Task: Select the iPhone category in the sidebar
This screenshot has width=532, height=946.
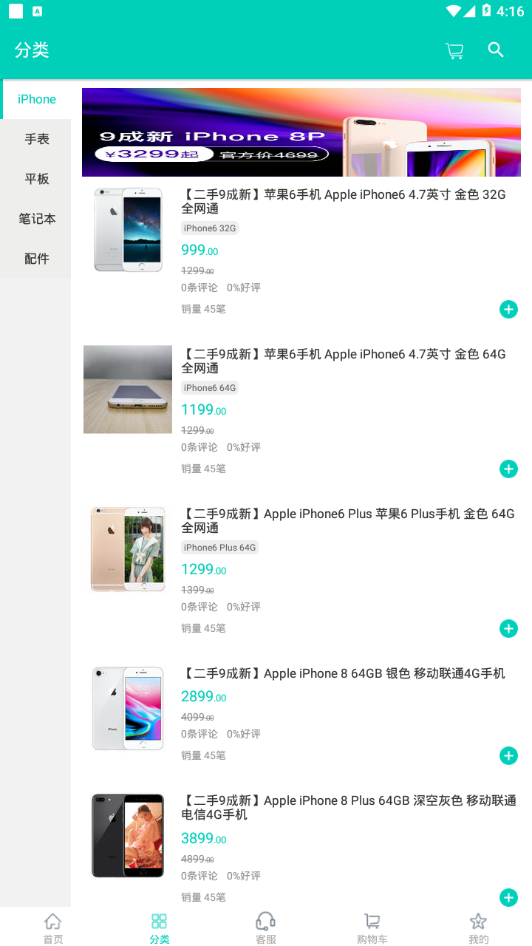Action: tap(36, 99)
